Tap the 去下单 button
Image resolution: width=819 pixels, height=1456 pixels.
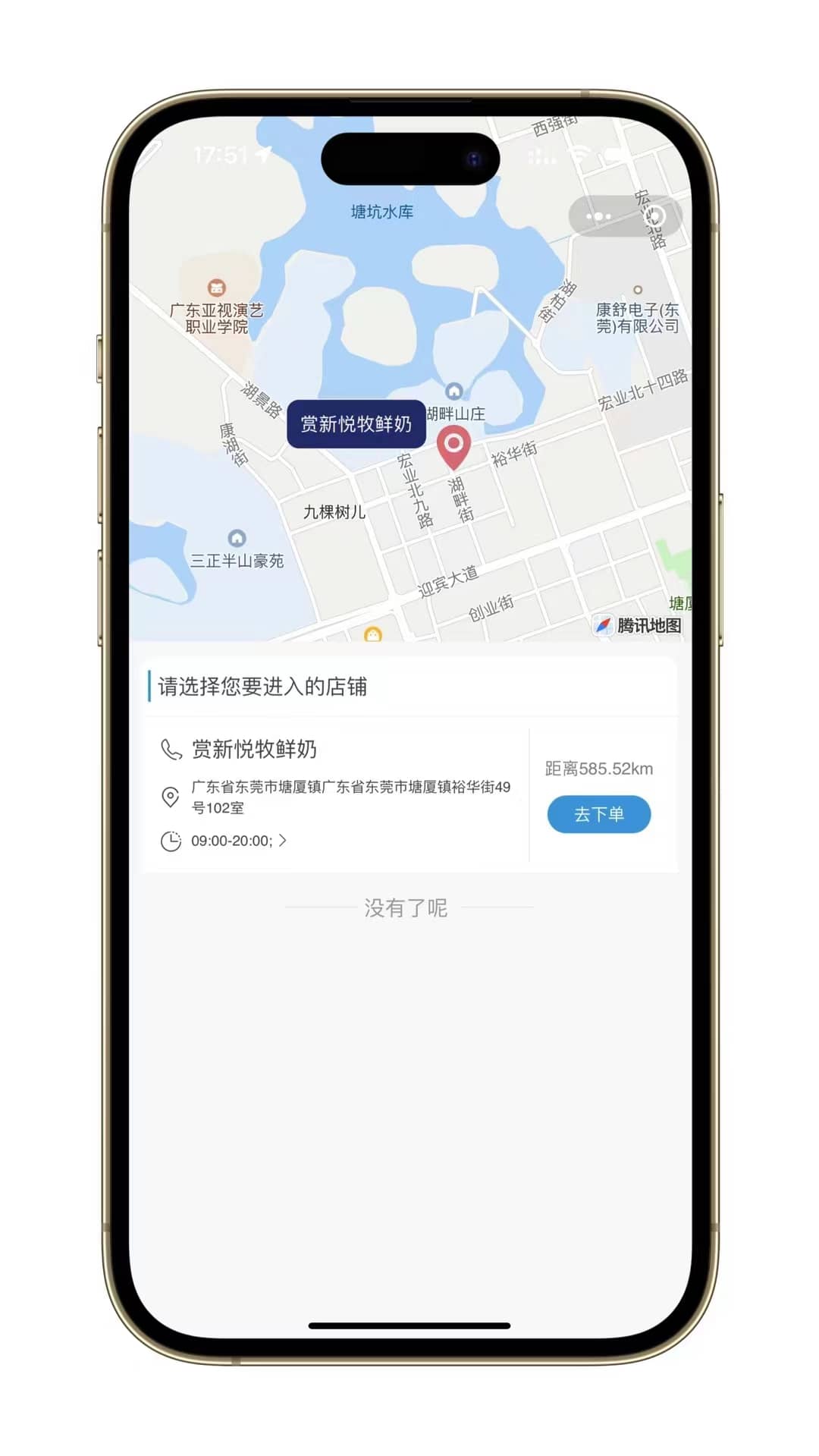(598, 814)
